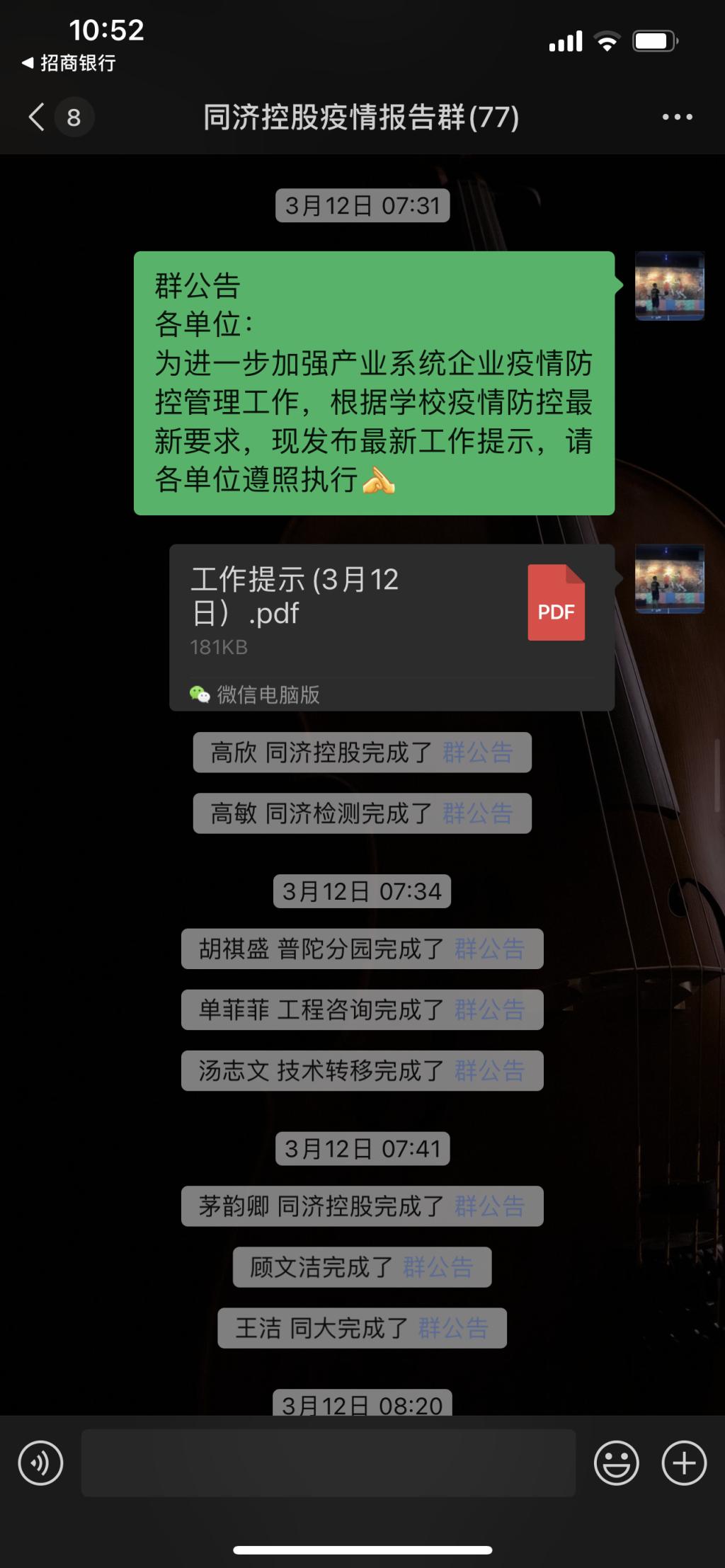Open 群公告 link in 顾文洁's completion notice
The image size is (725, 1568).
[x=438, y=1266]
